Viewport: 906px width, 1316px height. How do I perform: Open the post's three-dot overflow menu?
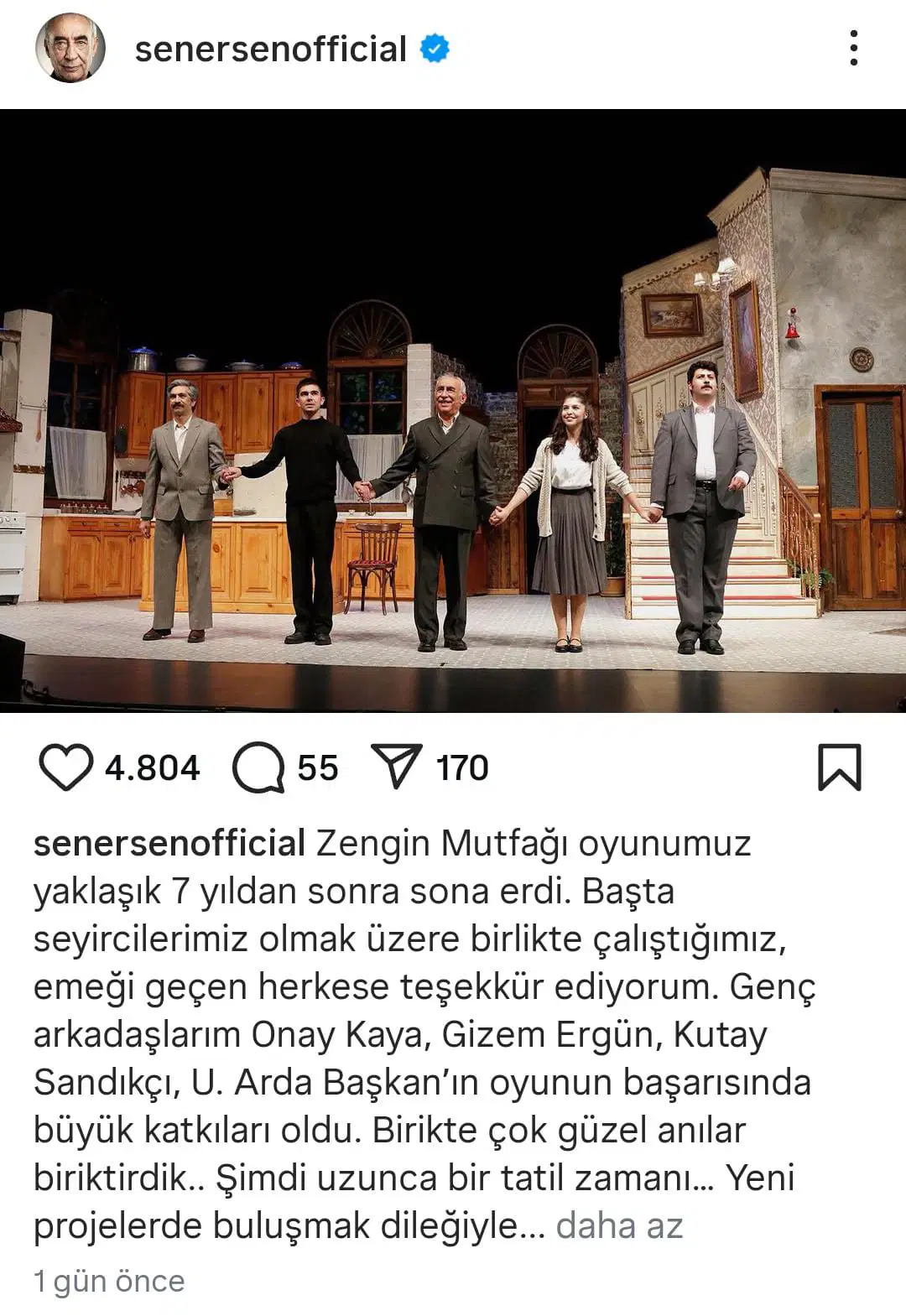click(x=853, y=49)
